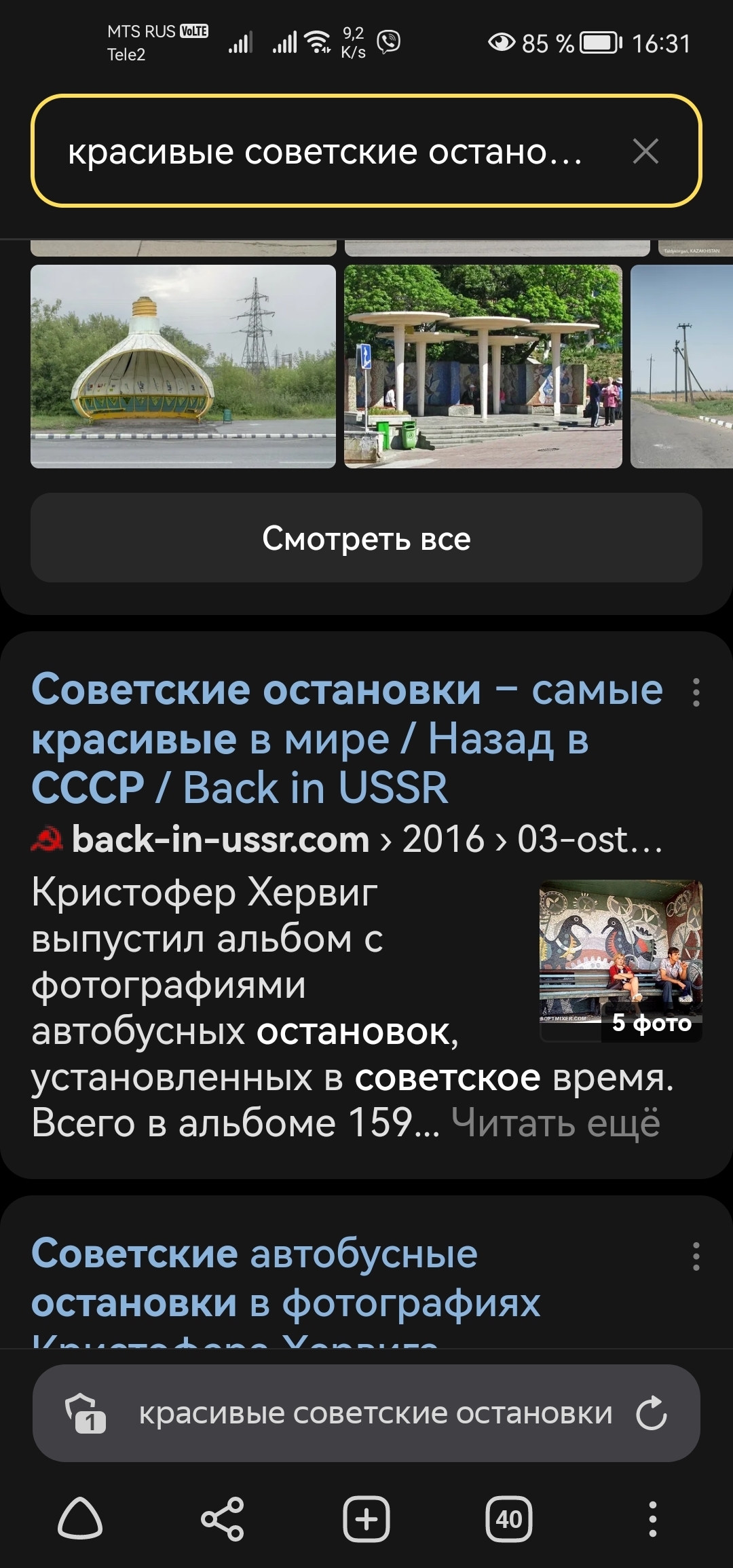Open the options menu for the back-in-ussr.com result

point(696,692)
